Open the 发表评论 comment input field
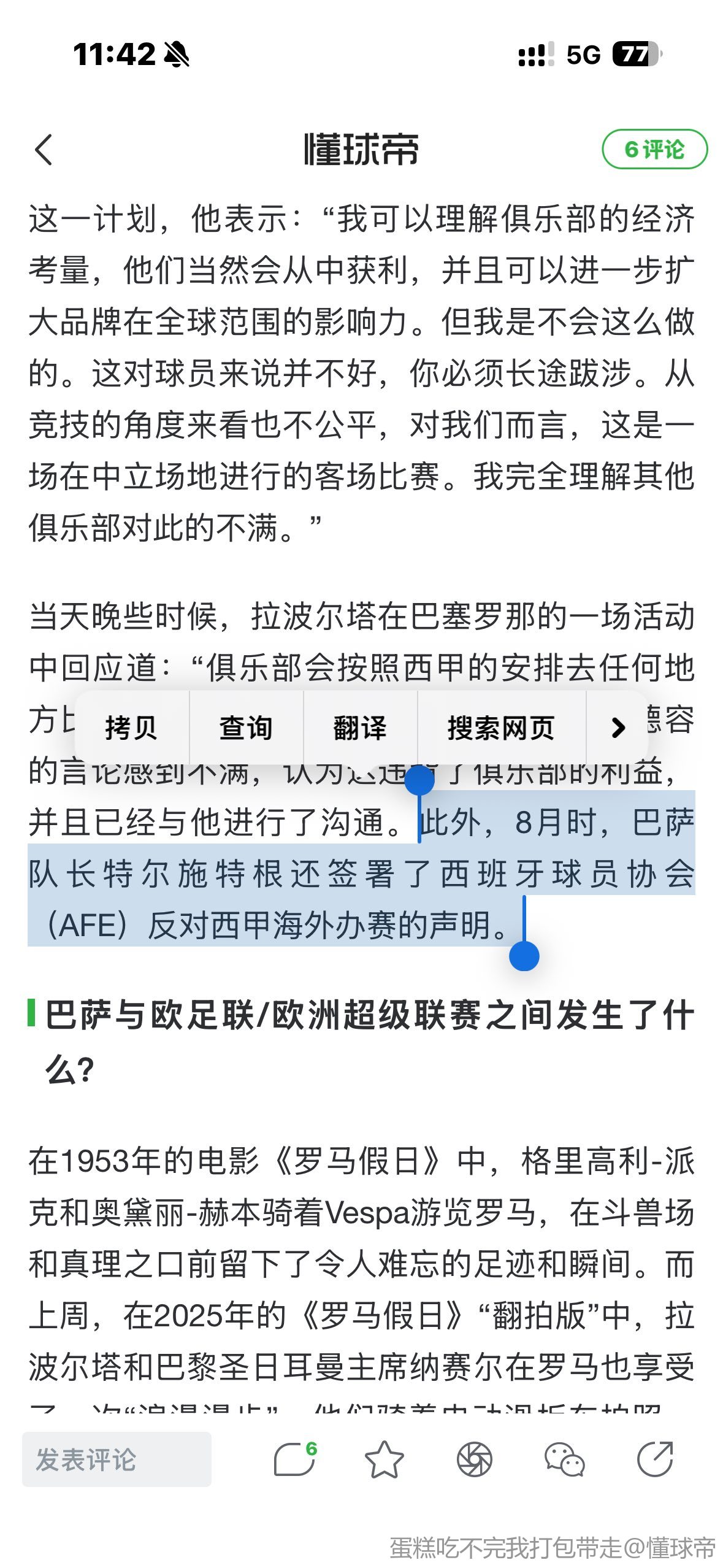Viewport: 723px width, 1568px height. 117,1459
